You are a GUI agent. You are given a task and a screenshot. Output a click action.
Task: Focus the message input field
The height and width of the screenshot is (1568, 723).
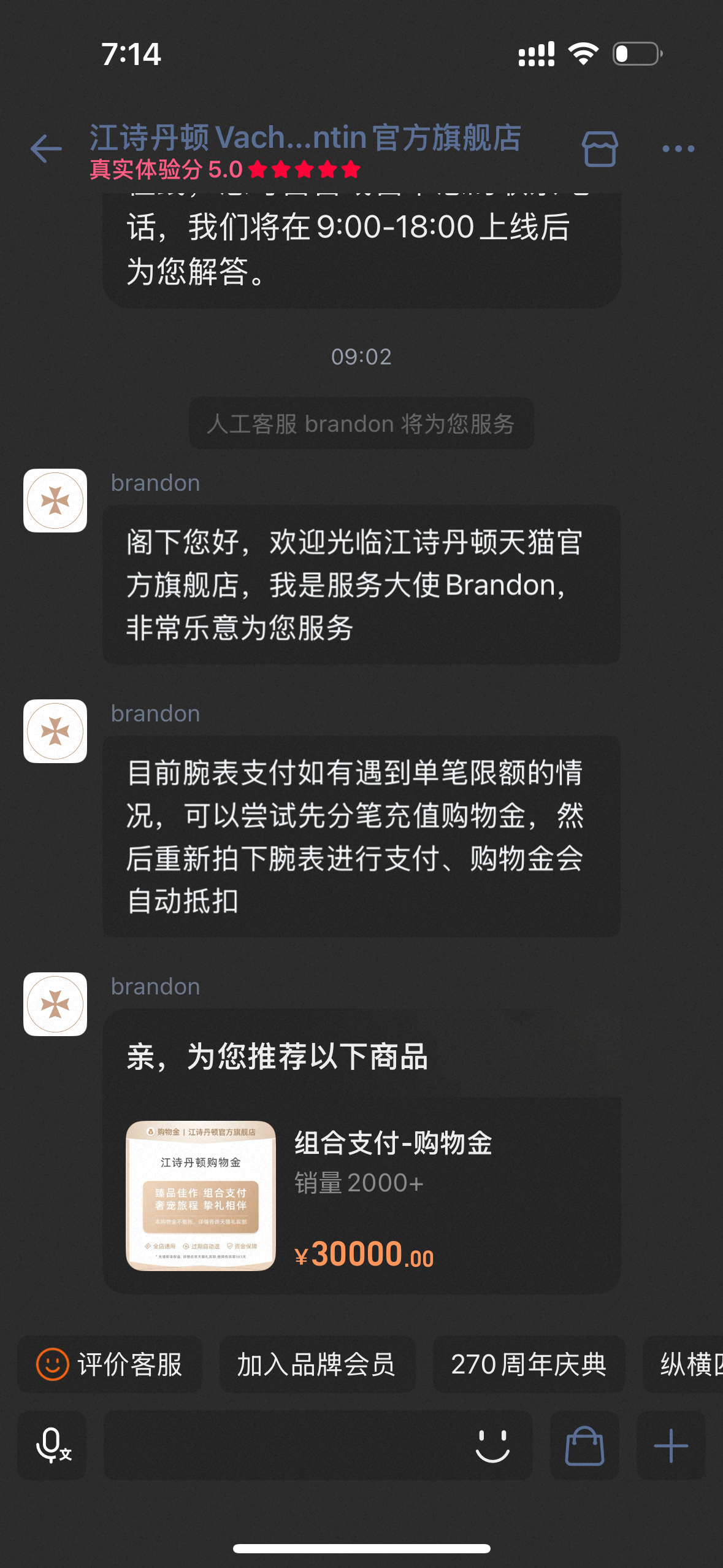point(282,1445)
